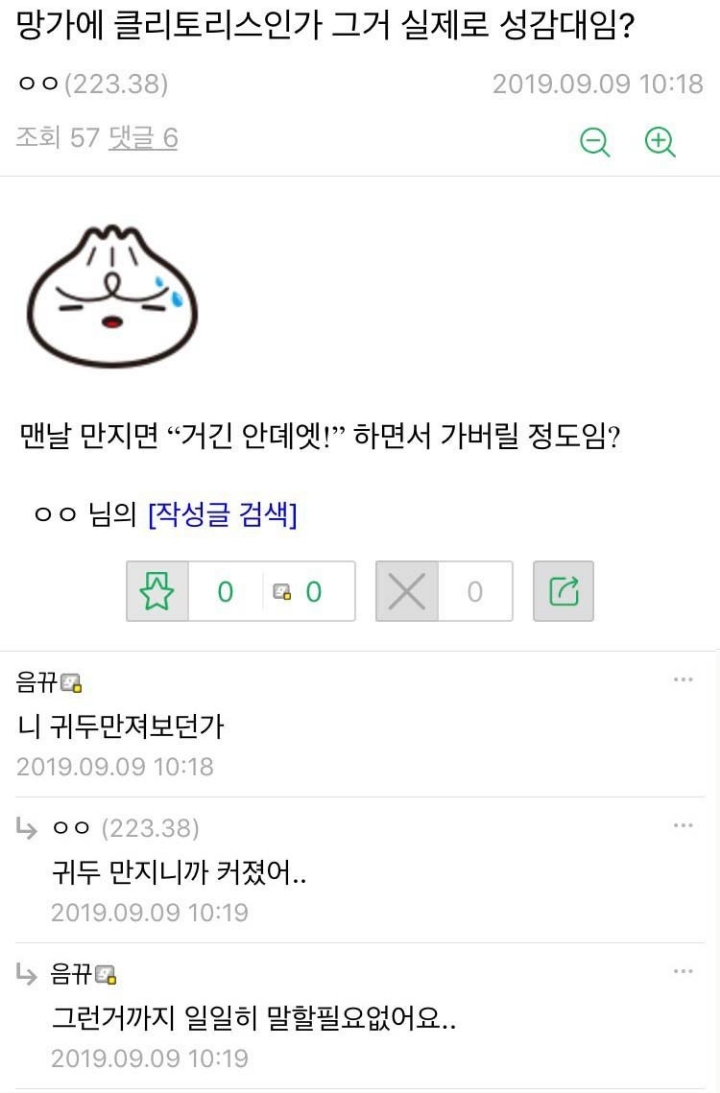
Task: Click author nickname ㅇㅇ(223.38) in the header
Action: pos(58,84)
